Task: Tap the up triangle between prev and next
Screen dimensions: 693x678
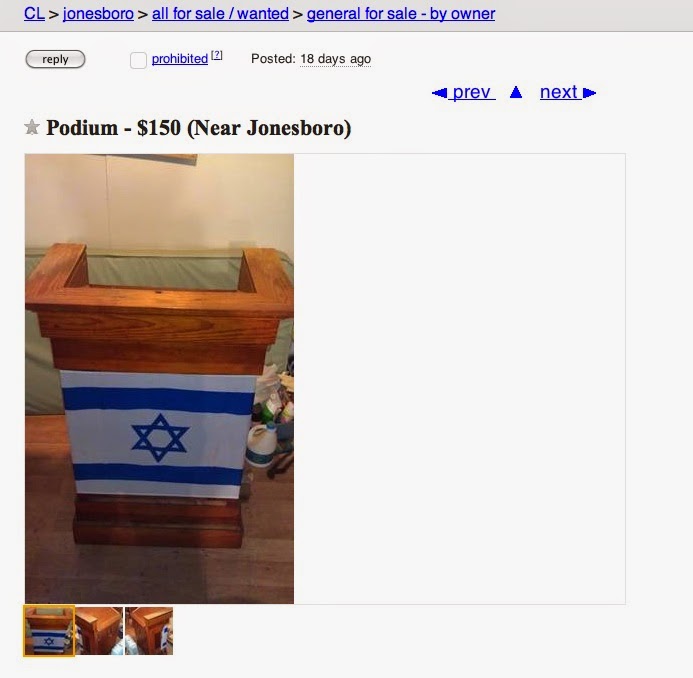Action: pyautogui.click(x=516, y=92)
